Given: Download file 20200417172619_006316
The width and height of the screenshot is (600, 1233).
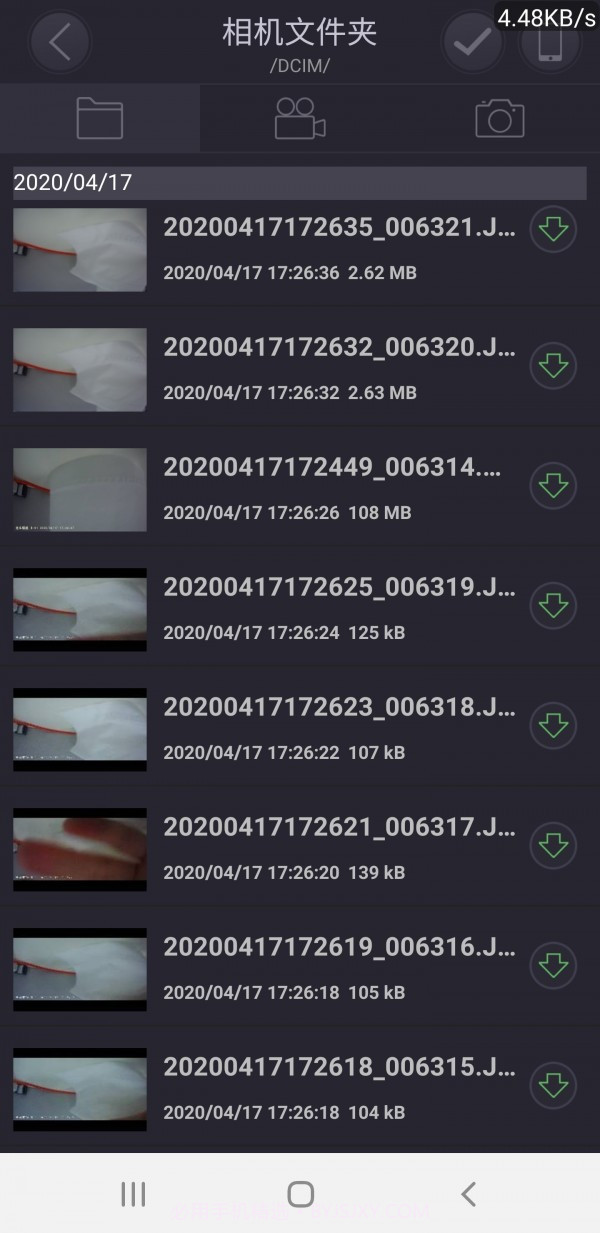Looking at the screenshot, I should (553, 966).
